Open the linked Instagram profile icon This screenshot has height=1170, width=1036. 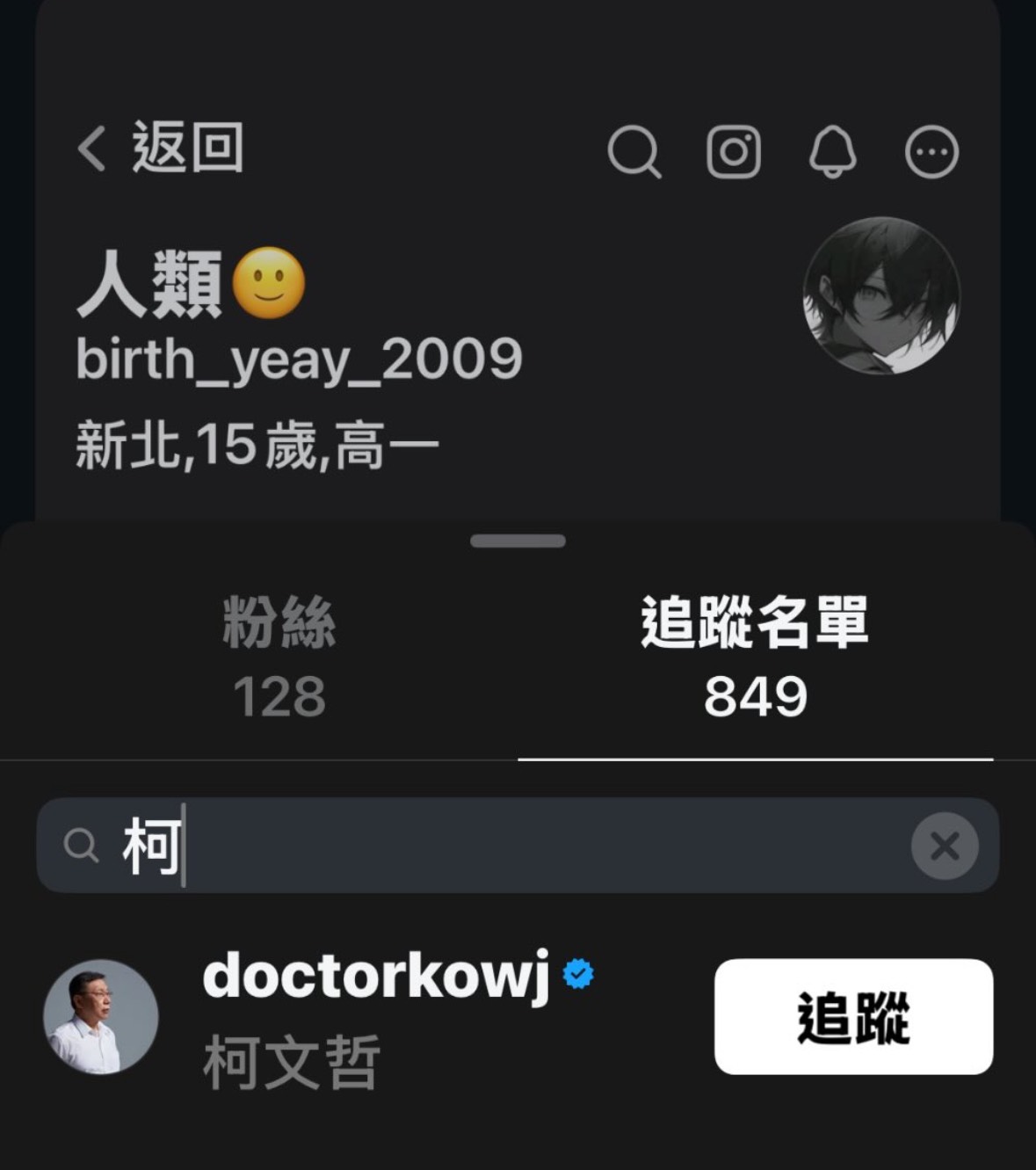point(734,152)
